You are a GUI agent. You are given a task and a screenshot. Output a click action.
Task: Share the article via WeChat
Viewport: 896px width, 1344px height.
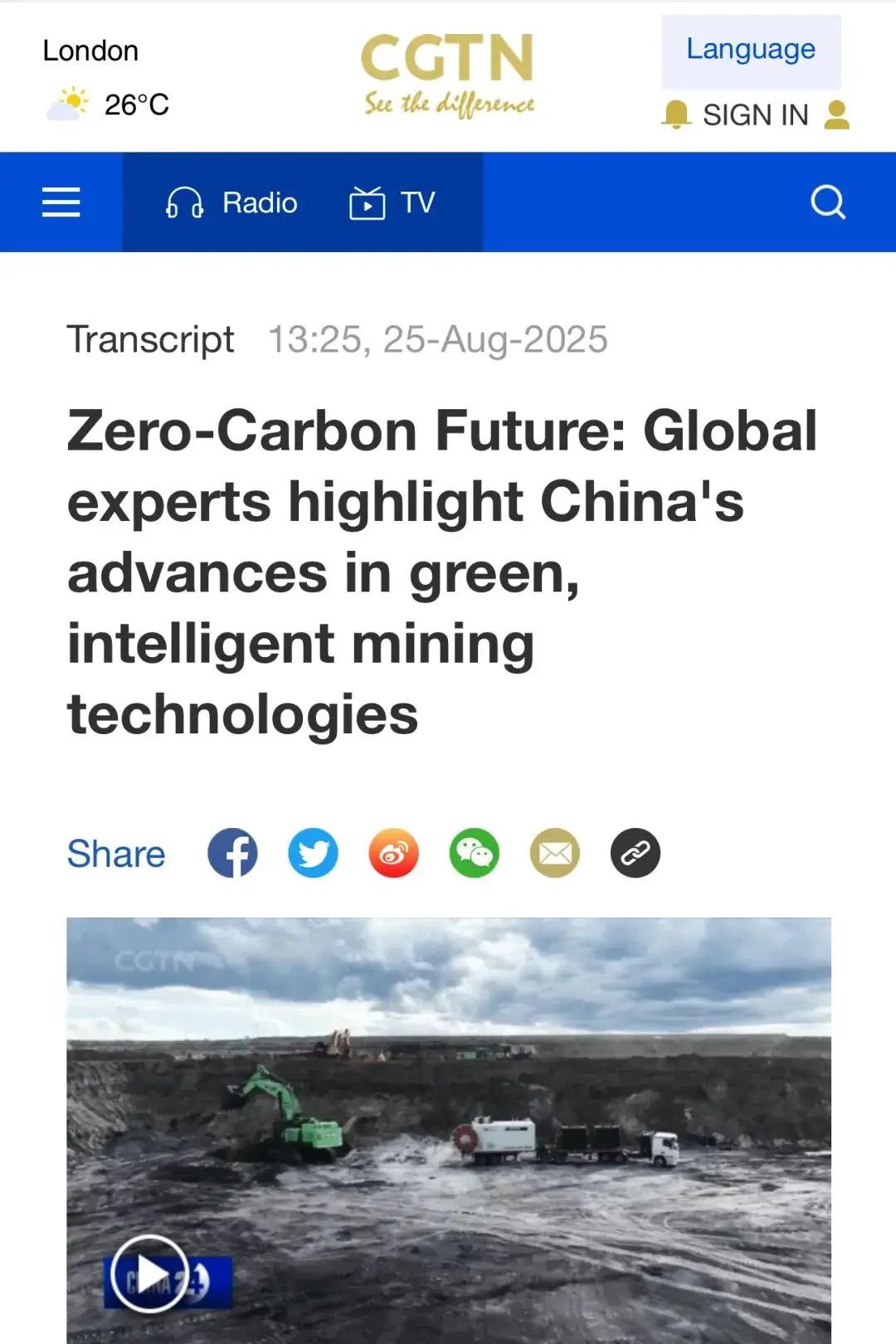pyautogui.click(x=475, y=853)
